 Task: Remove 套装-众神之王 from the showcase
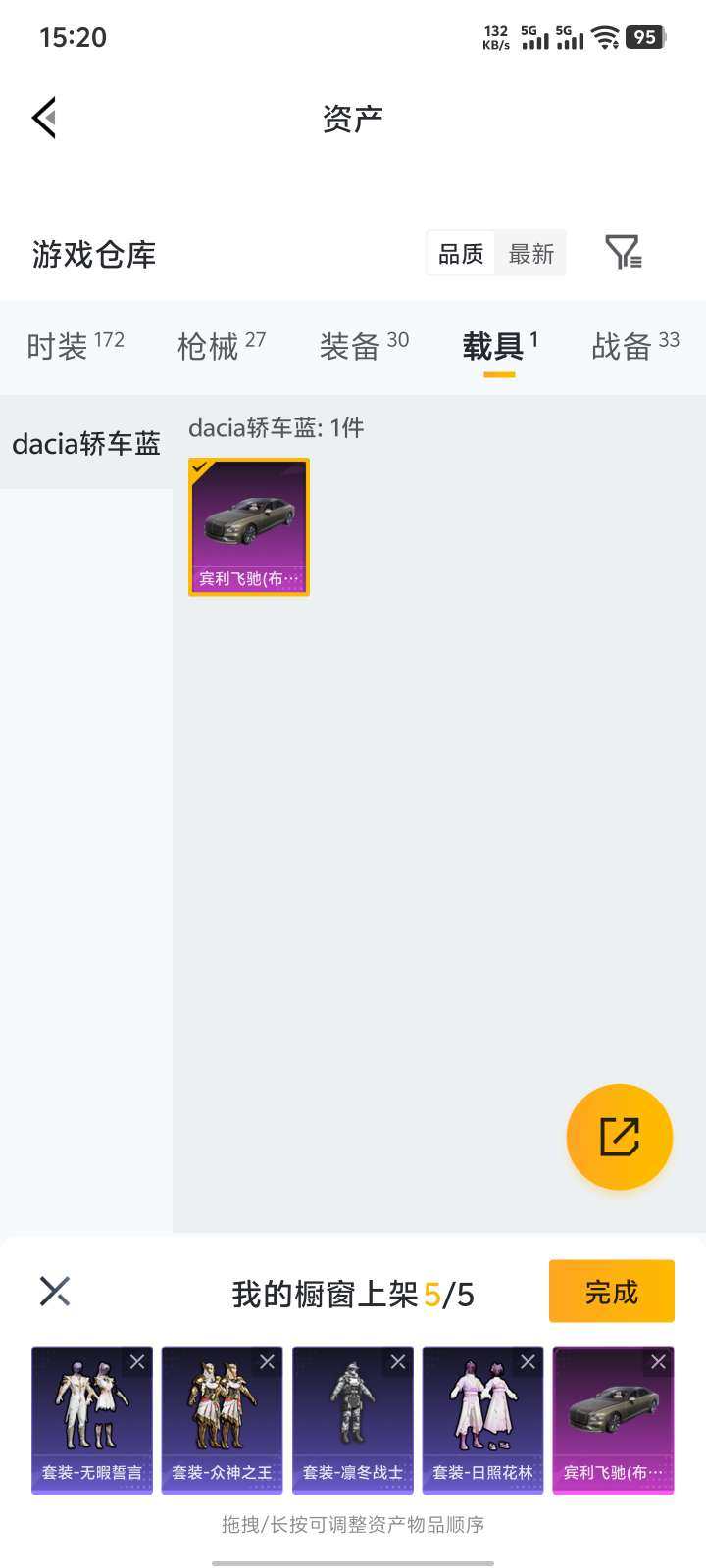pyautogui.click(x=267, y=1361)
